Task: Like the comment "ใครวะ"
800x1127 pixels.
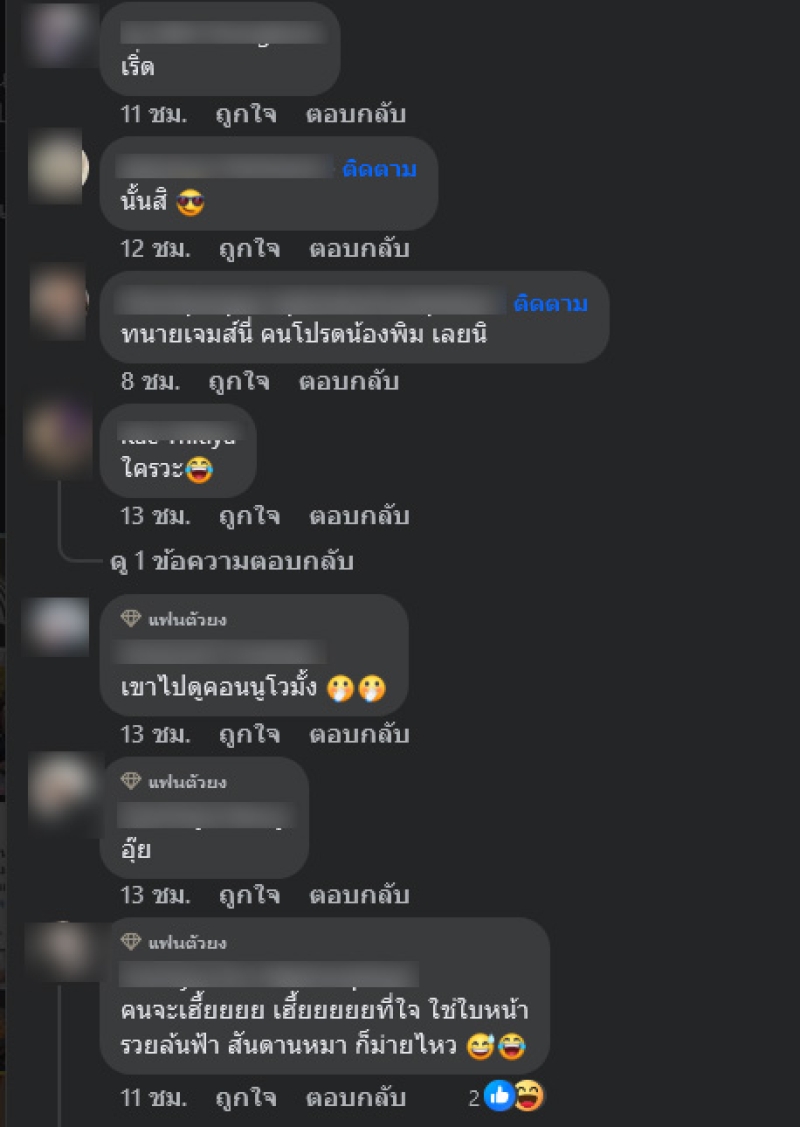Action: coord(247,517)
